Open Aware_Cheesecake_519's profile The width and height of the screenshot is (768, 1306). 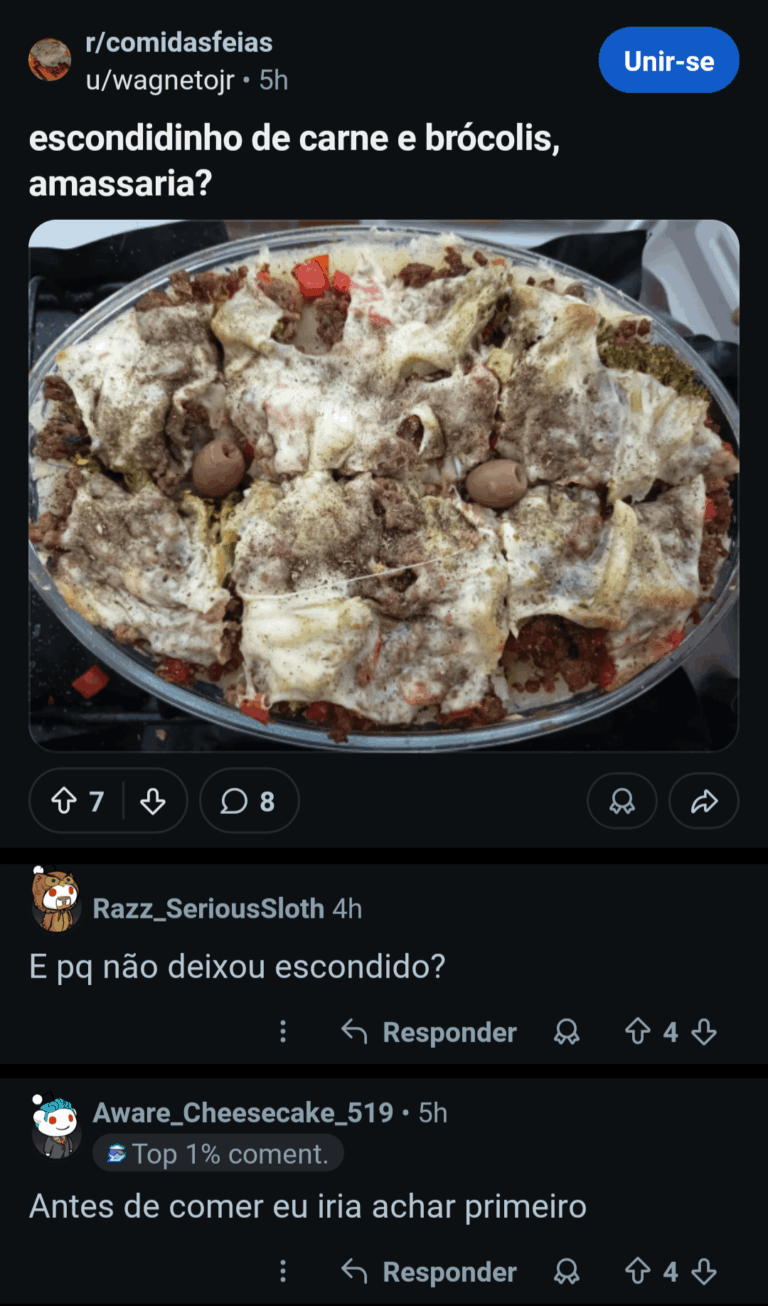pos(242,1112)
